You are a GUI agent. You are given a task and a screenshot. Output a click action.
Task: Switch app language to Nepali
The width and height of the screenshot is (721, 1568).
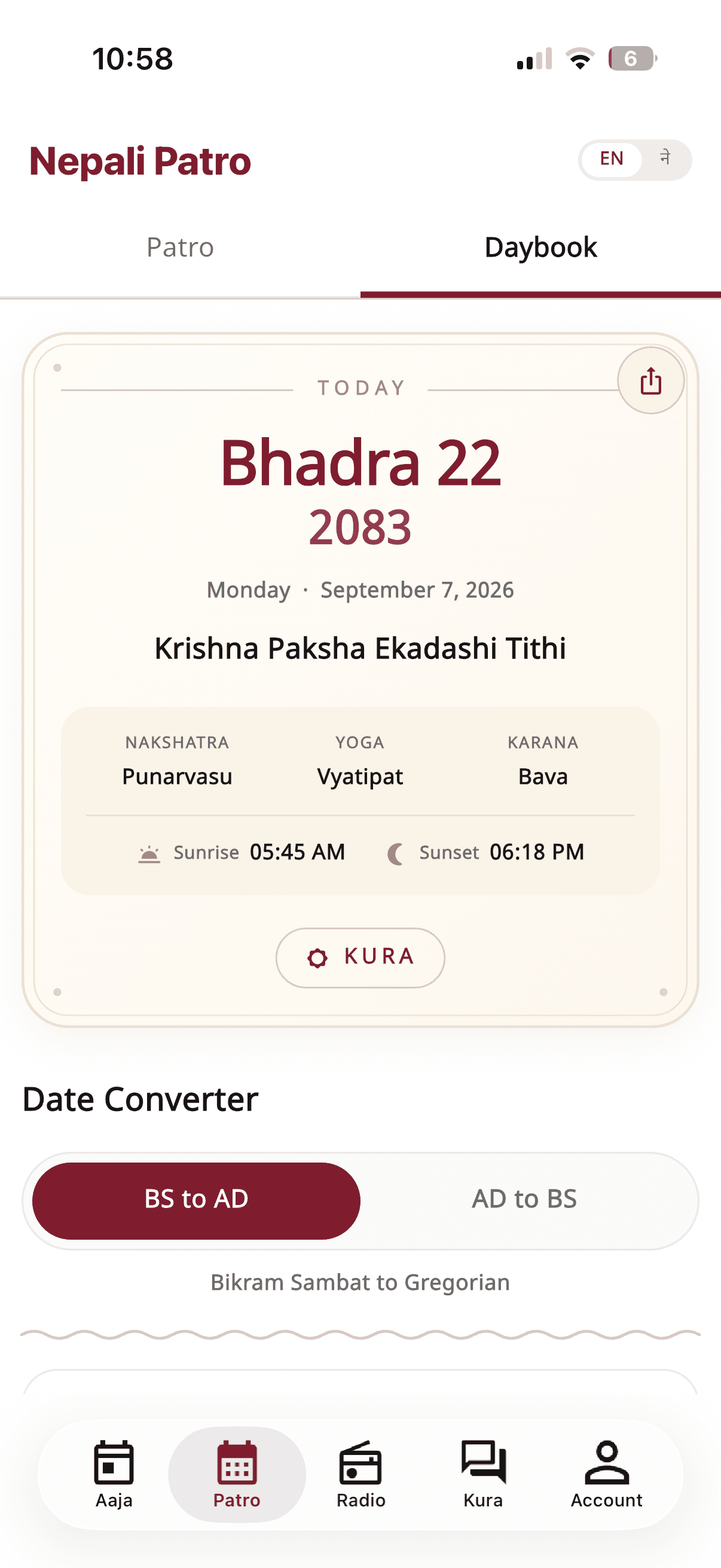[x=665, y=158]
